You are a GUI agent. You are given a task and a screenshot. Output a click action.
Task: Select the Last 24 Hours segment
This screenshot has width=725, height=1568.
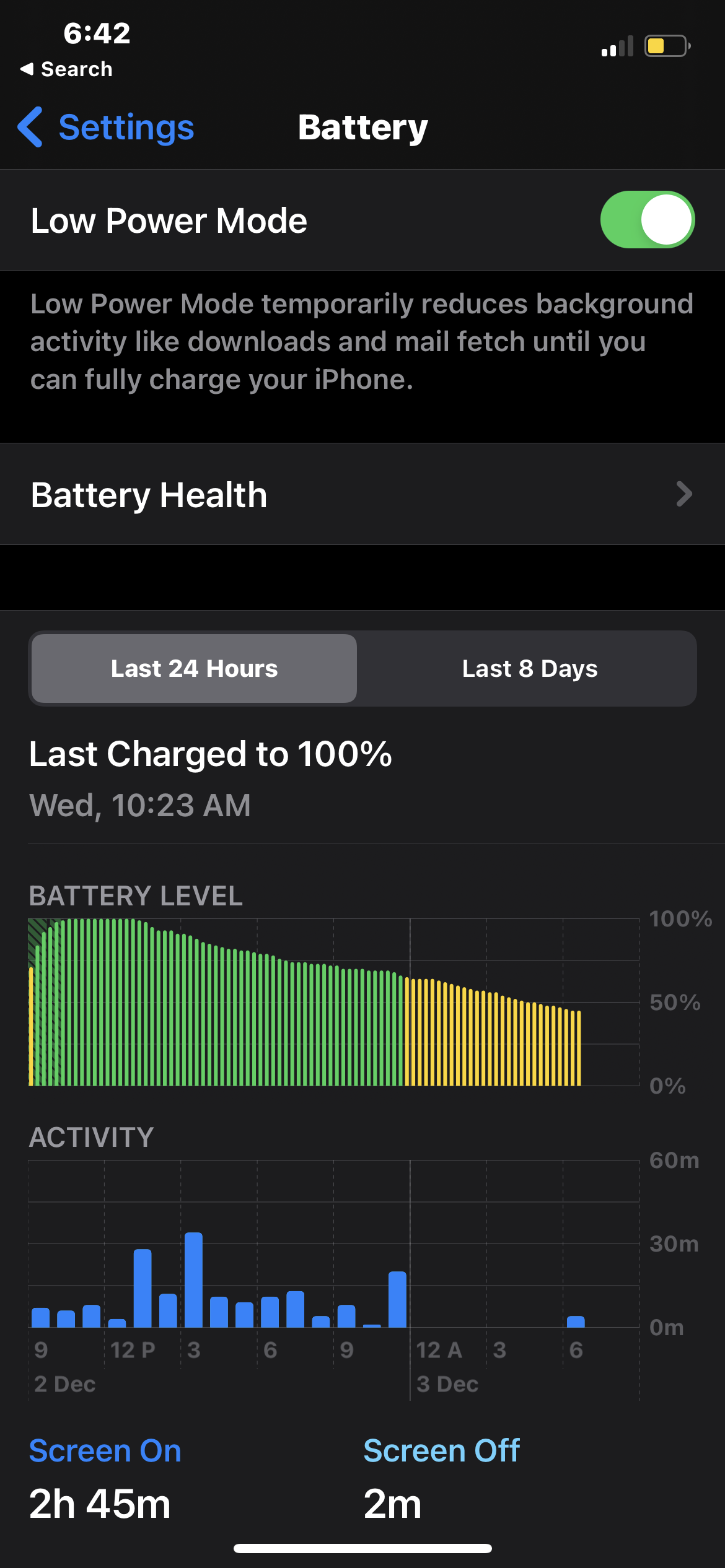[x=194, y=669]
